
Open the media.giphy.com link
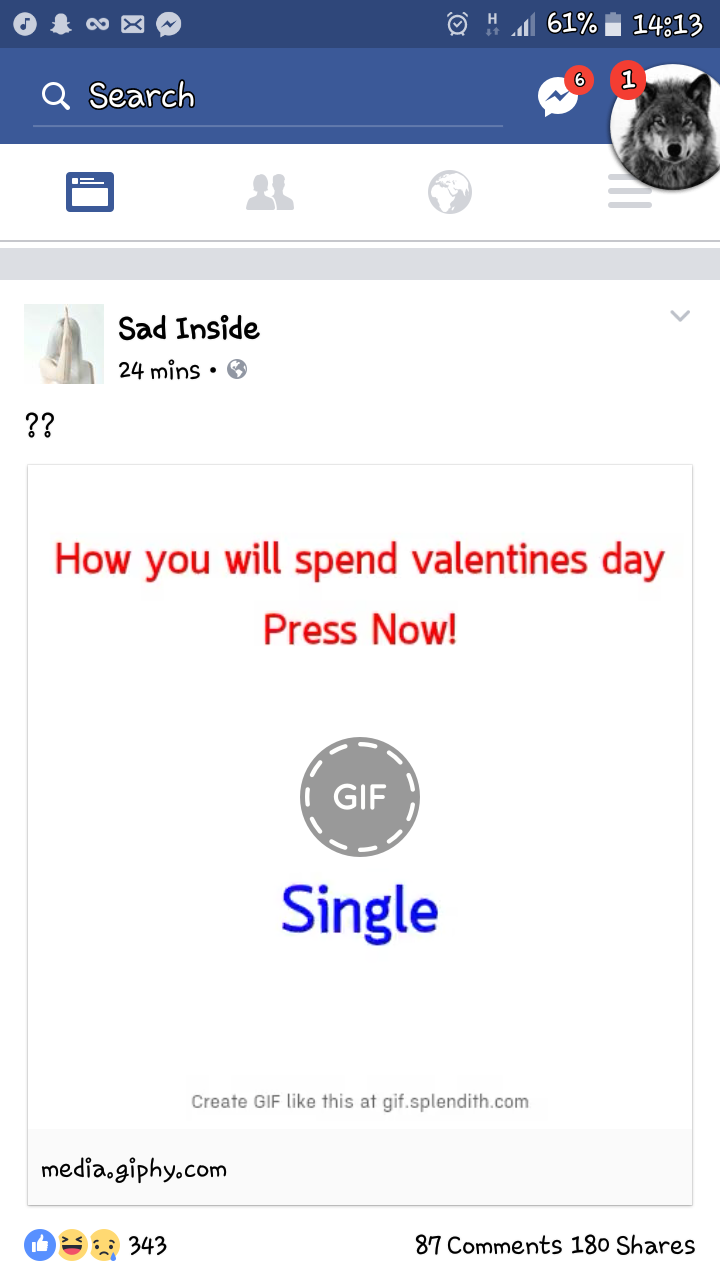coord(134,1168)
